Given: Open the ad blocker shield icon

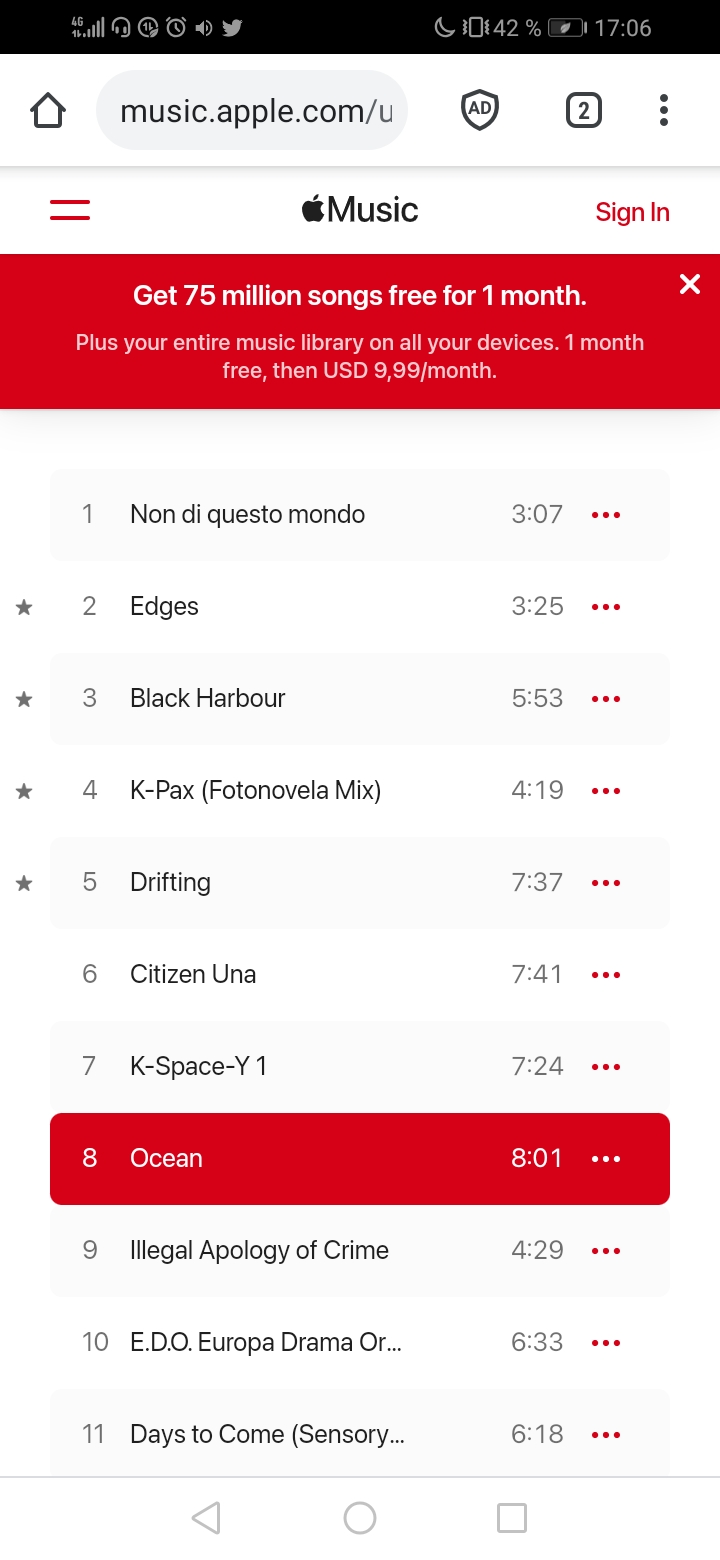Looking at the screenshot, I should 480,110.
